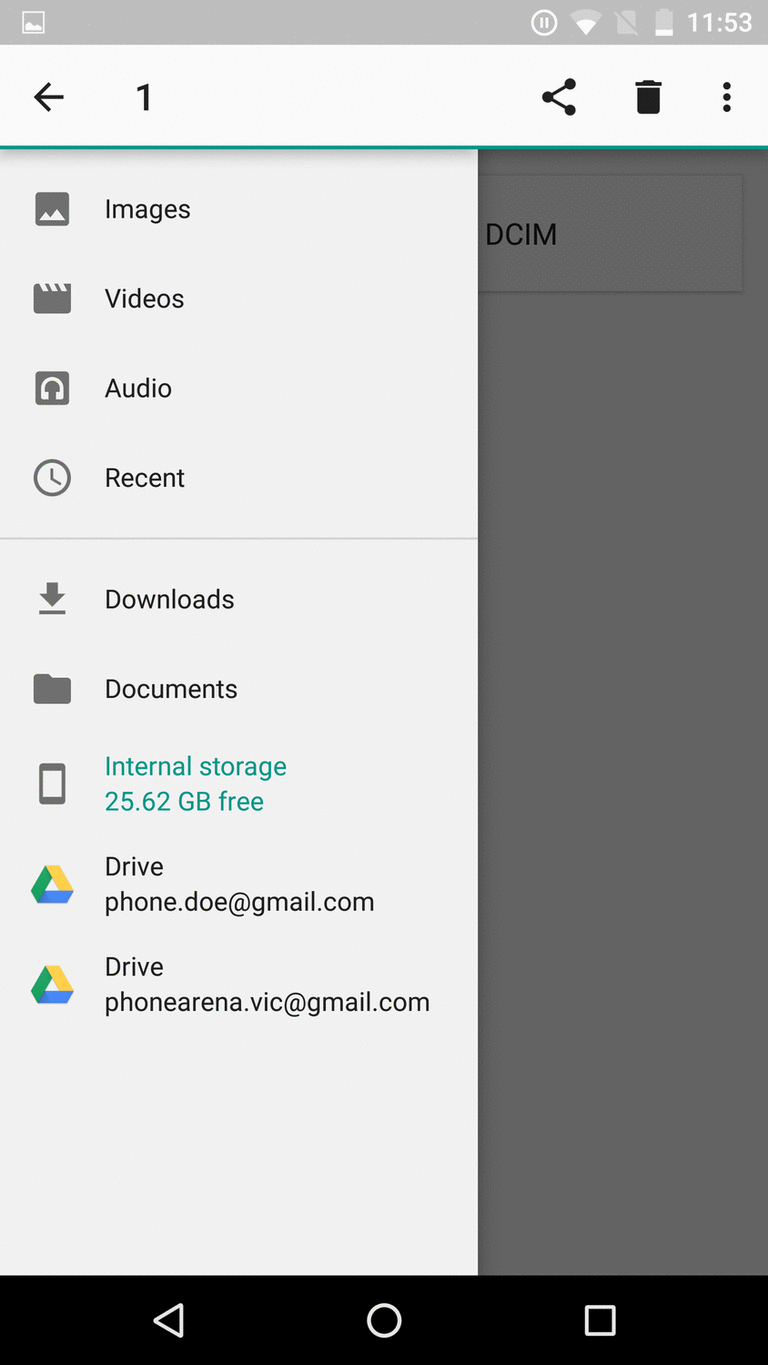Select the Documents folder
Screen dimensions: 768x1365
point(171,689)
